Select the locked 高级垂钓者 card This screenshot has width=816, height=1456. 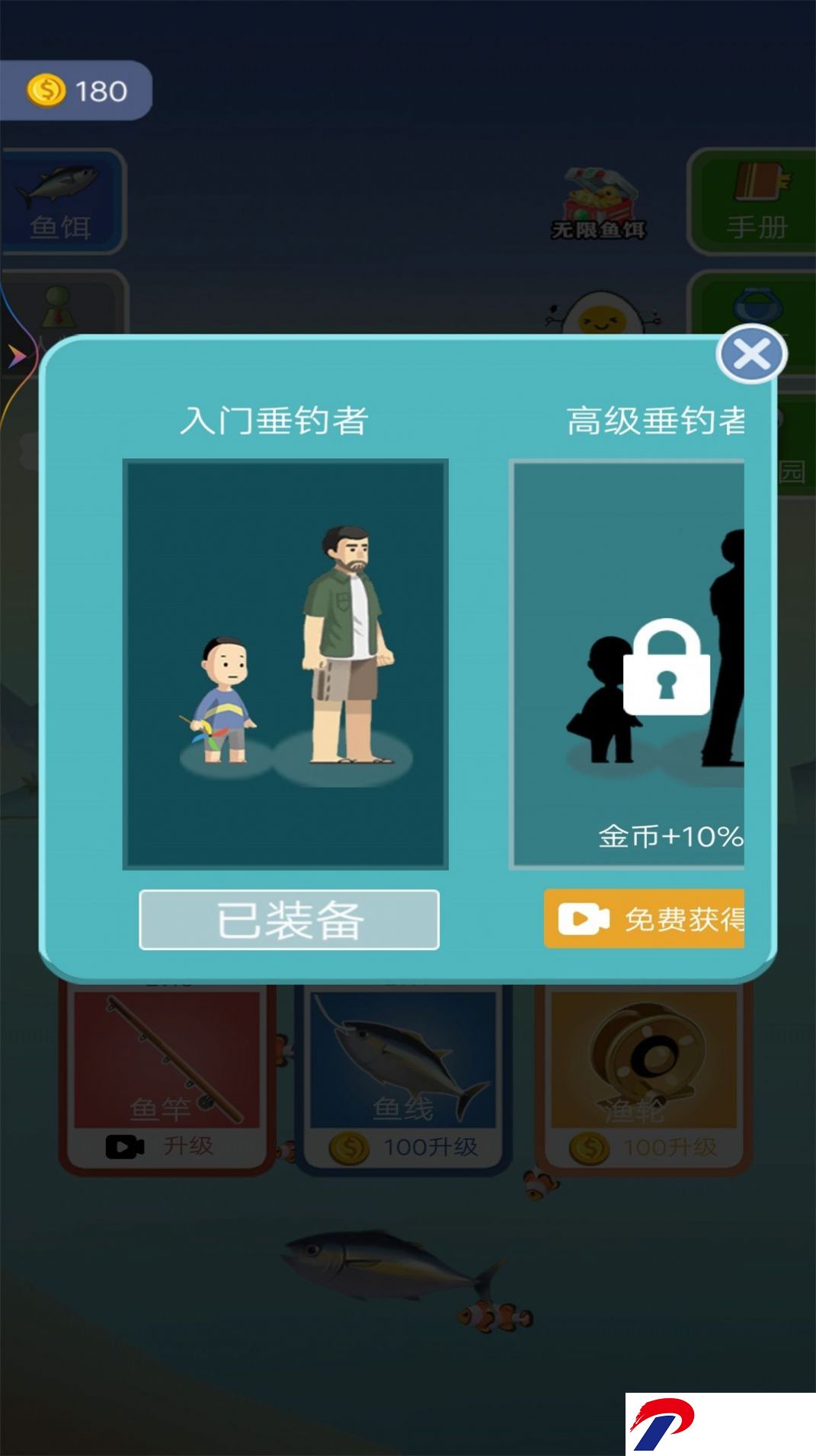coord(628,664)
